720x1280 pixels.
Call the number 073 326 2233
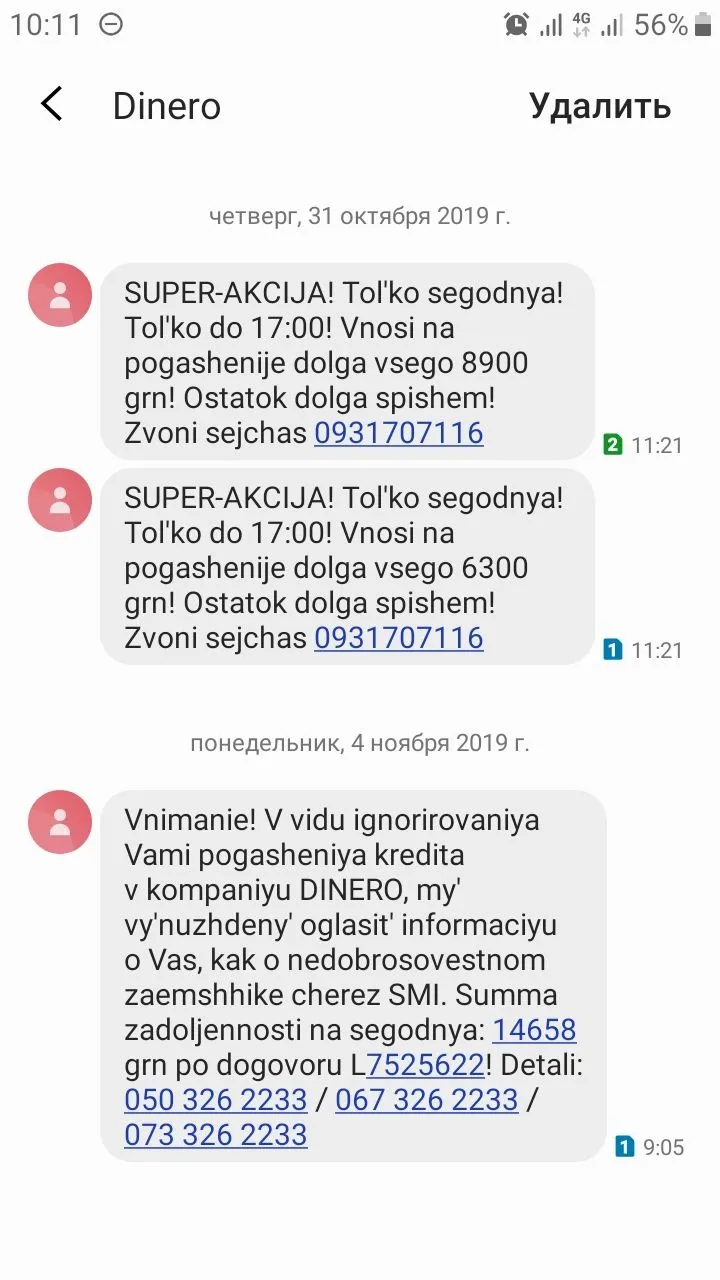pos(215,1135)
